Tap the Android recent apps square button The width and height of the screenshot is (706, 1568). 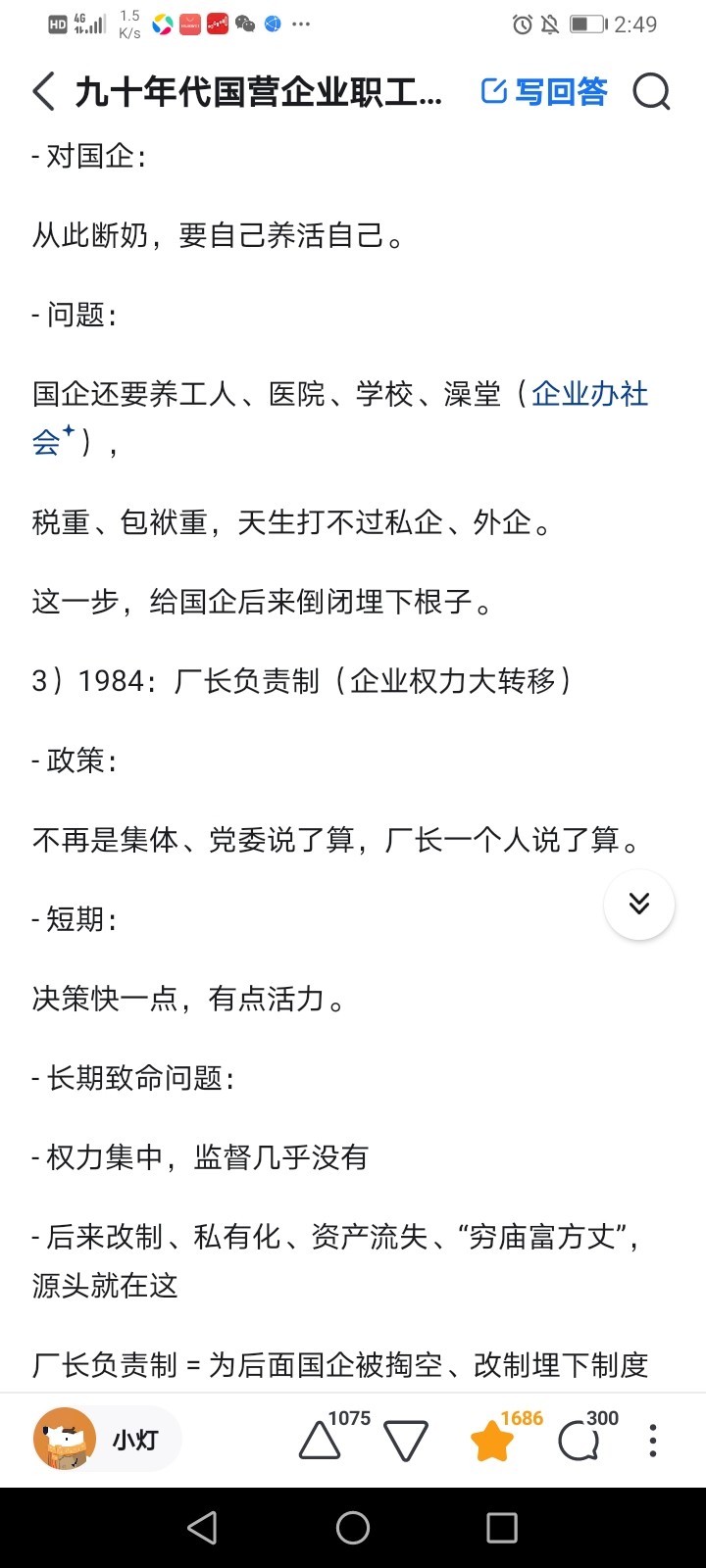502,1526
